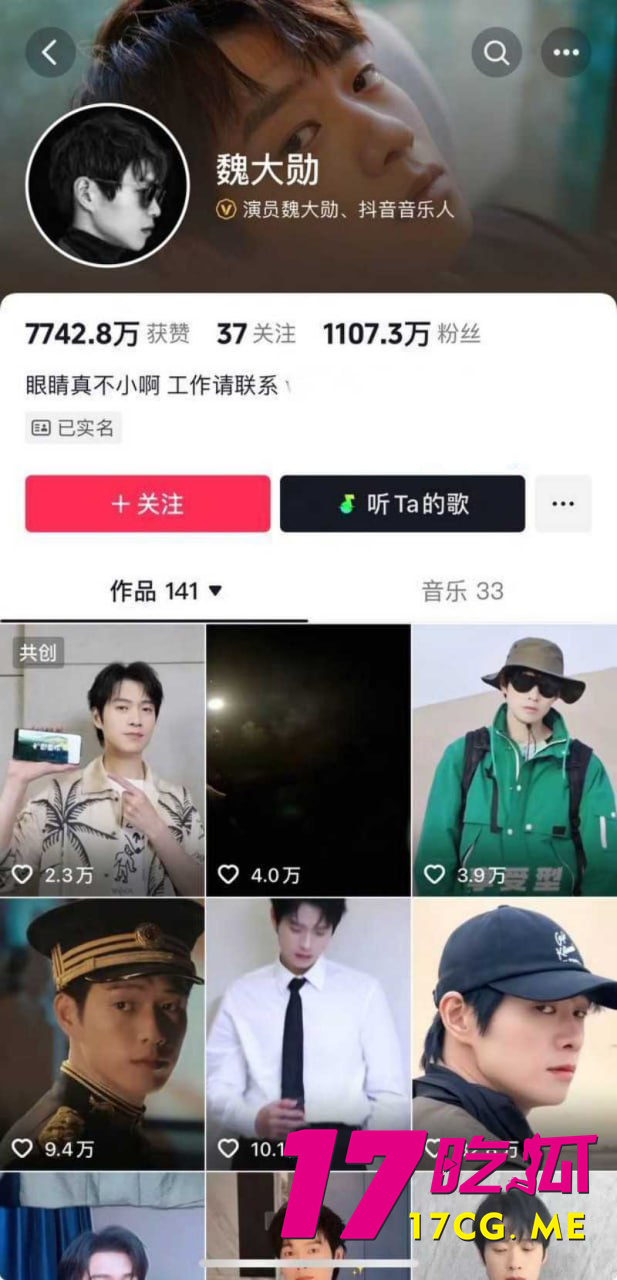
Task: Go back using the top-left arrow
Action: [50, 51]
